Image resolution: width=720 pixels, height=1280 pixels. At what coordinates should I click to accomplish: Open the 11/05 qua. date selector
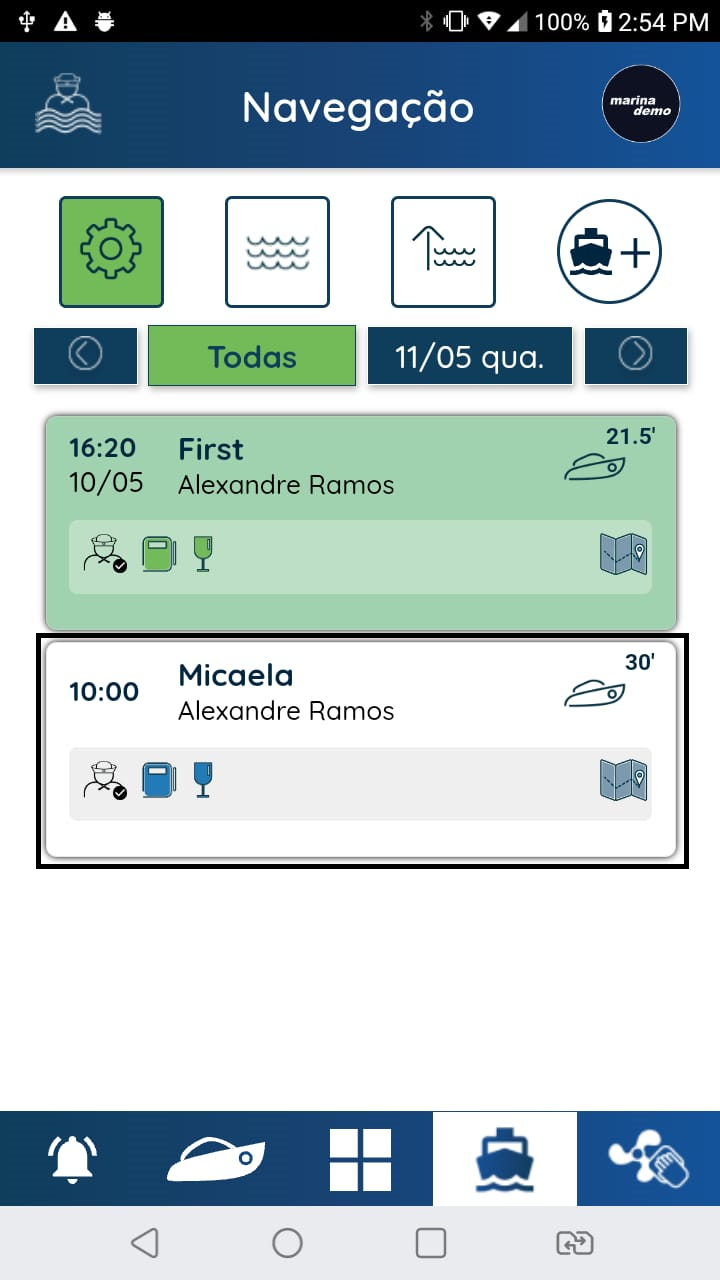pyautogui.click(x=470, y=355)
